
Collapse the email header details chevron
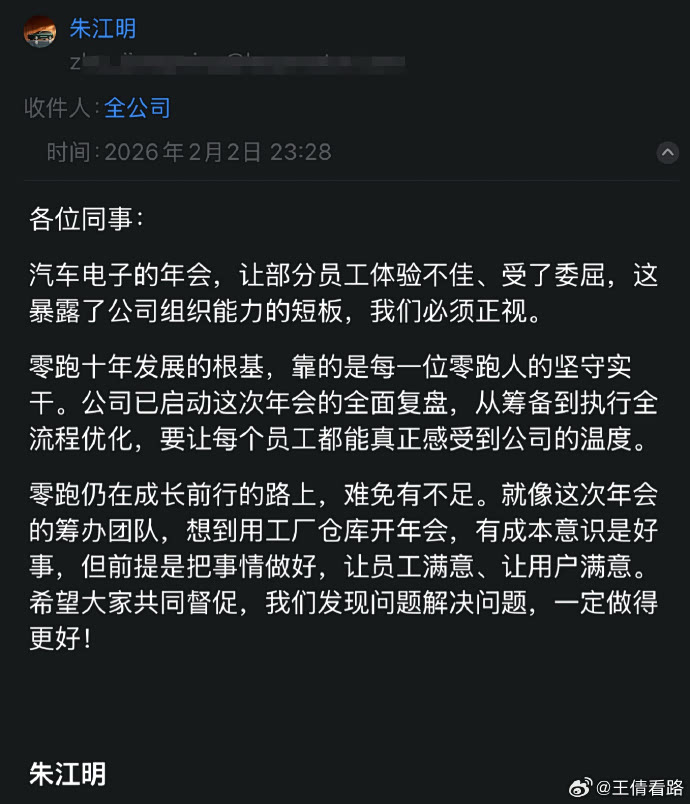click(667, 153)
